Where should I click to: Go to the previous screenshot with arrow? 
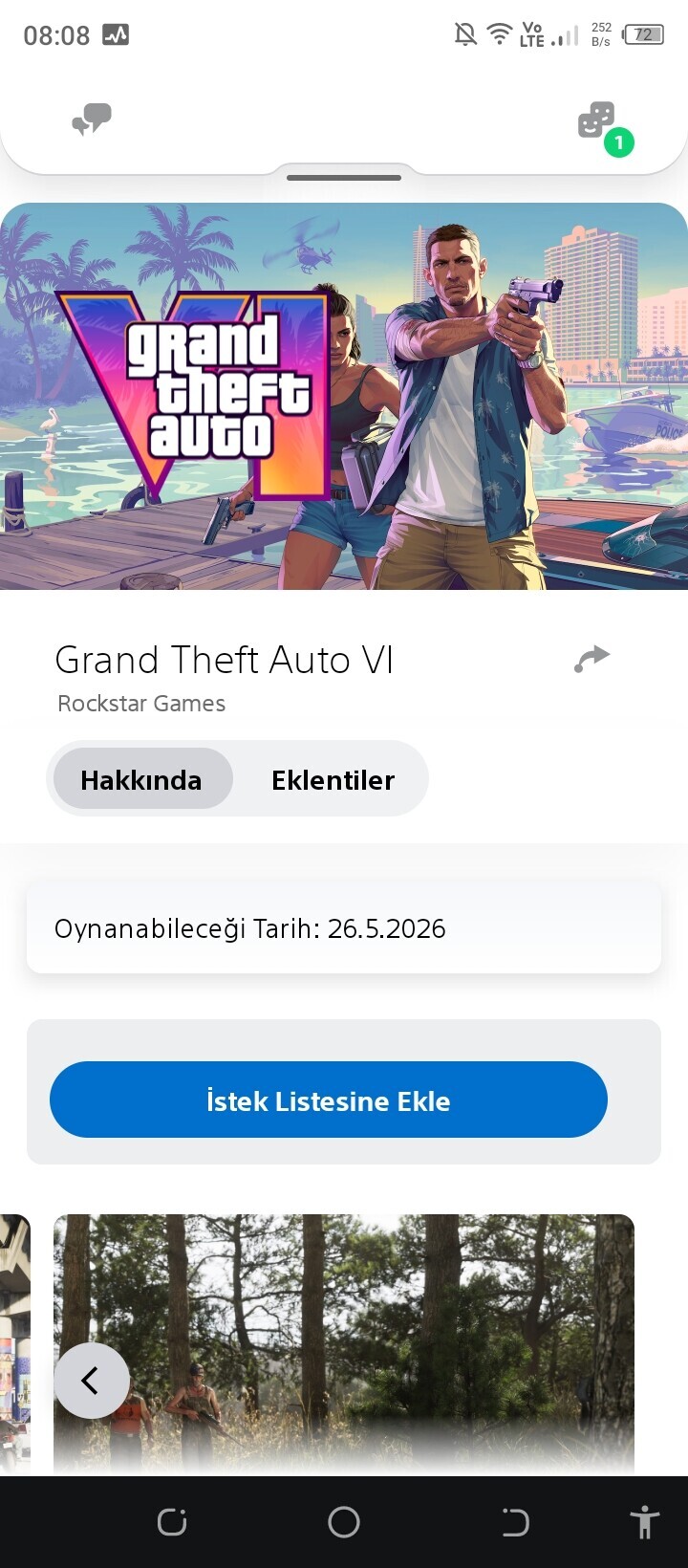coord(91,1380)
